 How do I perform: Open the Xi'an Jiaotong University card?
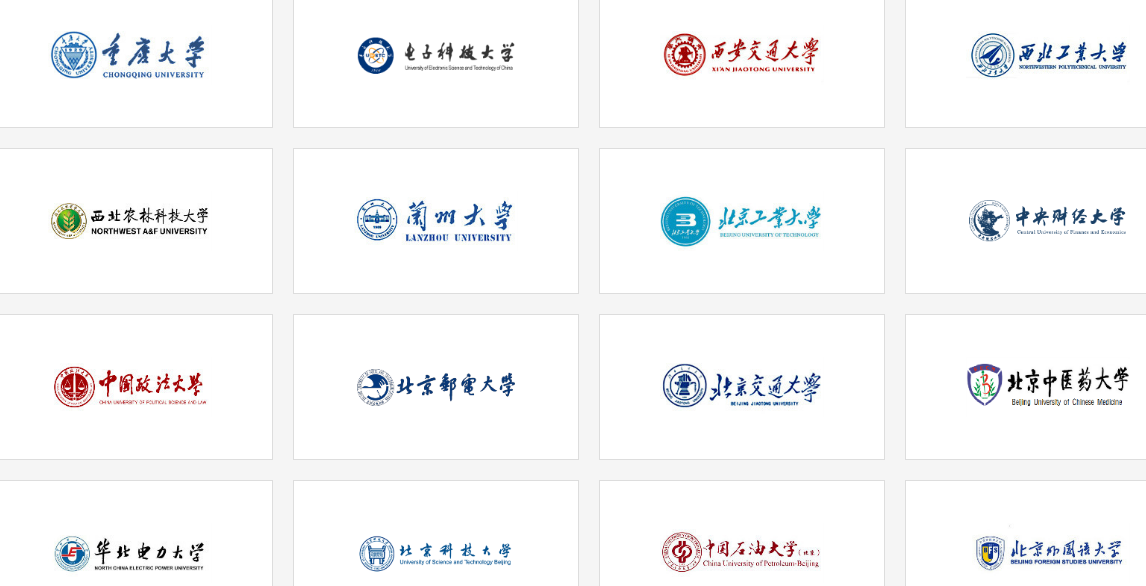(x=741, y=56)
